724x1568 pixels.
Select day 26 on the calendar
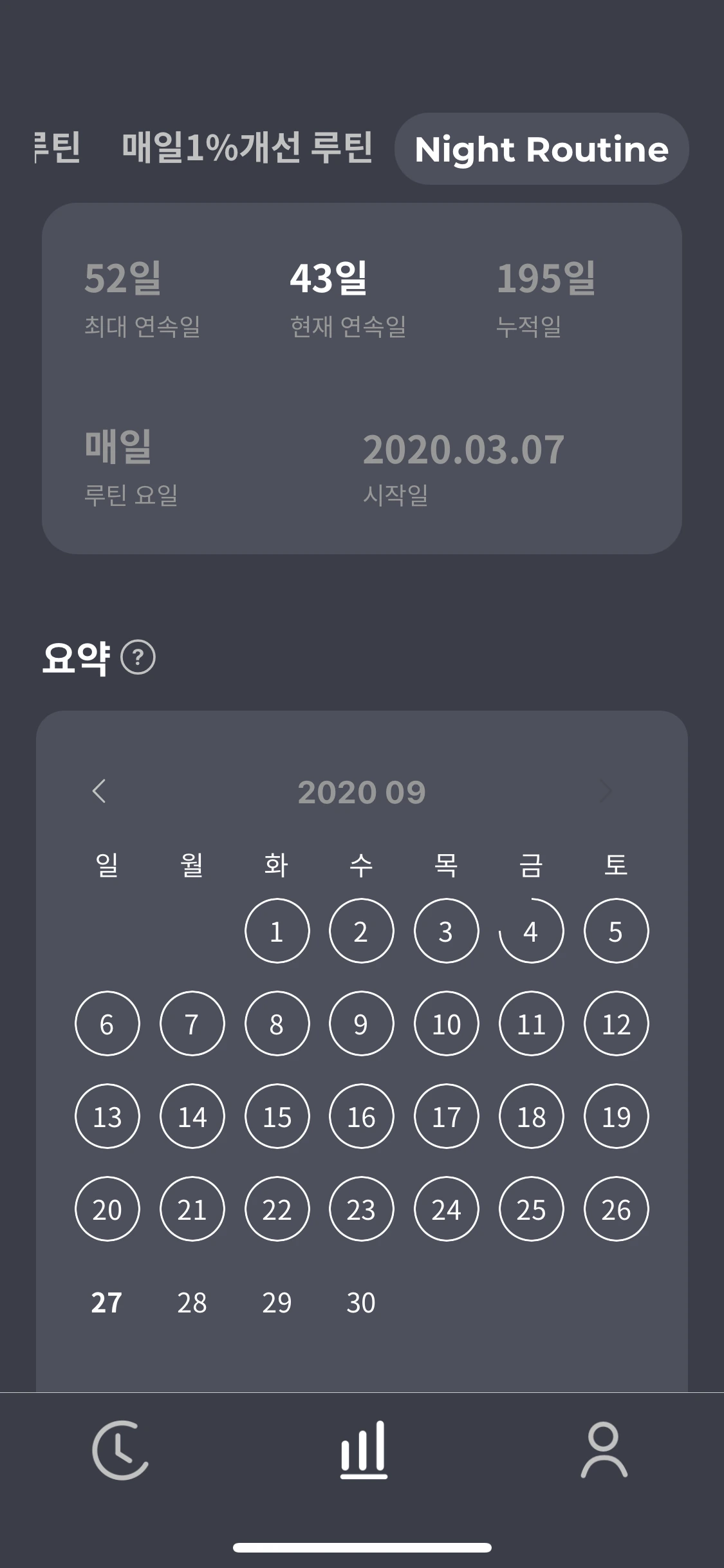point(616,1209)
